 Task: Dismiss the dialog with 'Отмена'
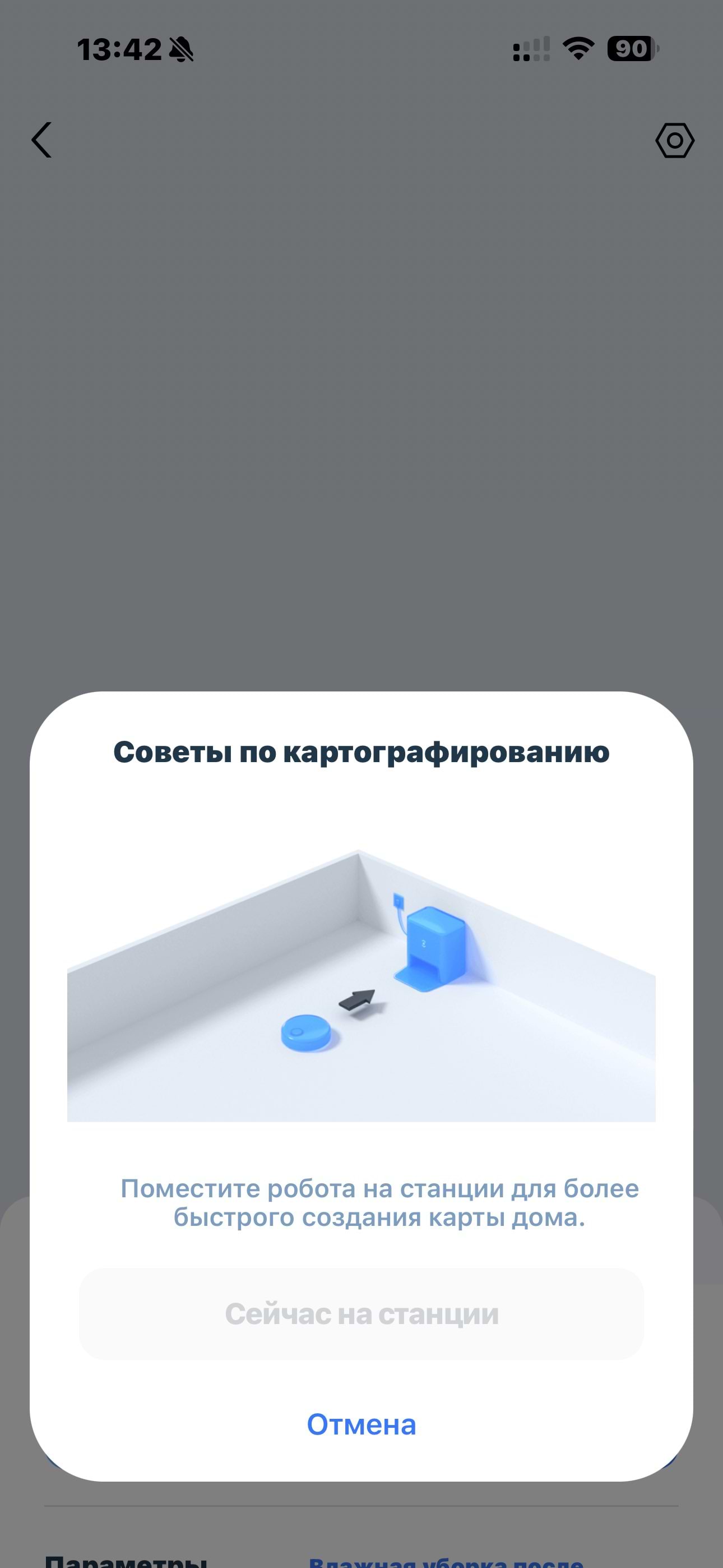click(361, 1424)
